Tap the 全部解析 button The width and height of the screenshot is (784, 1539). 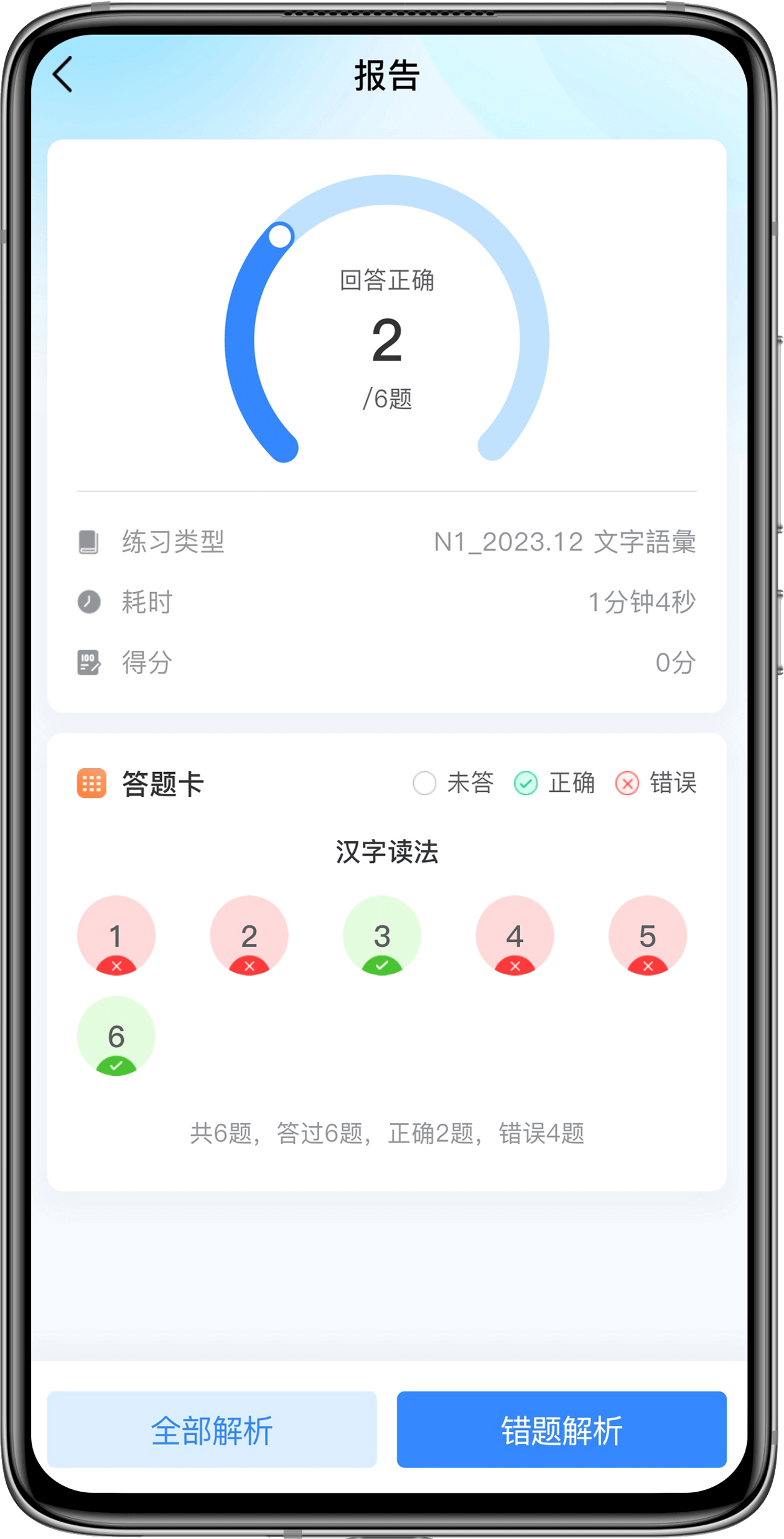tap(212, 1429)
